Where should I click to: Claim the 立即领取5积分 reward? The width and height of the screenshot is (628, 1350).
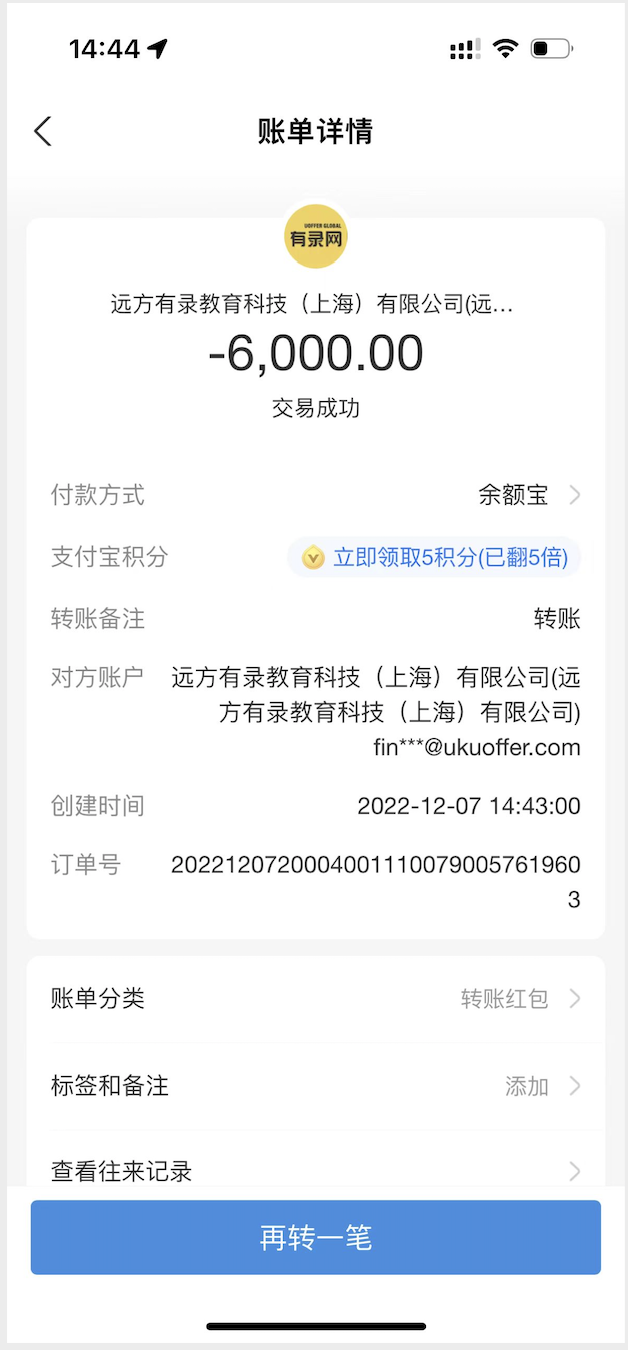(x=435, y=557)
